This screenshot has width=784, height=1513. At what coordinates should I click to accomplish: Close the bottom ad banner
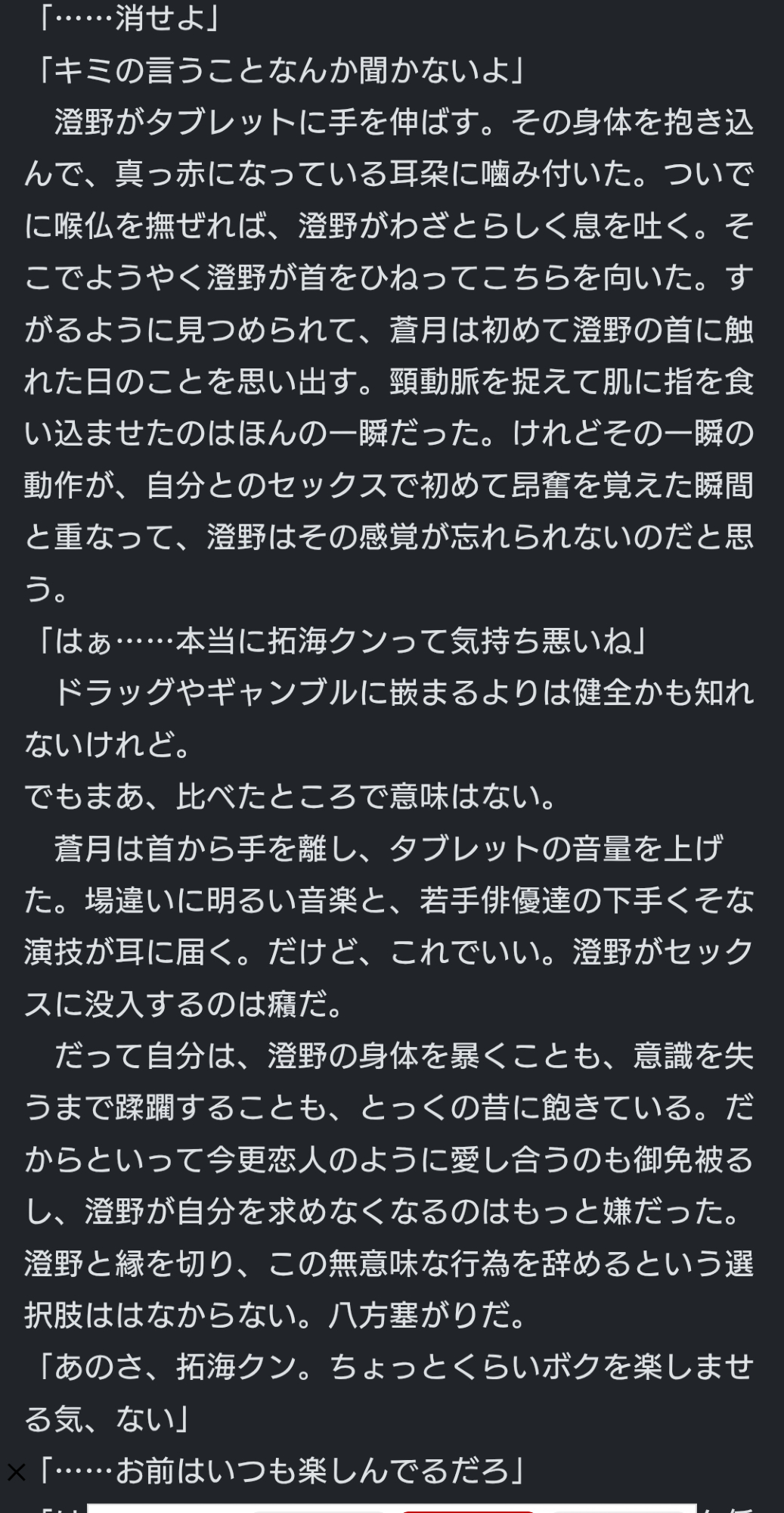pyautogui.click(x=16, y=1471)
